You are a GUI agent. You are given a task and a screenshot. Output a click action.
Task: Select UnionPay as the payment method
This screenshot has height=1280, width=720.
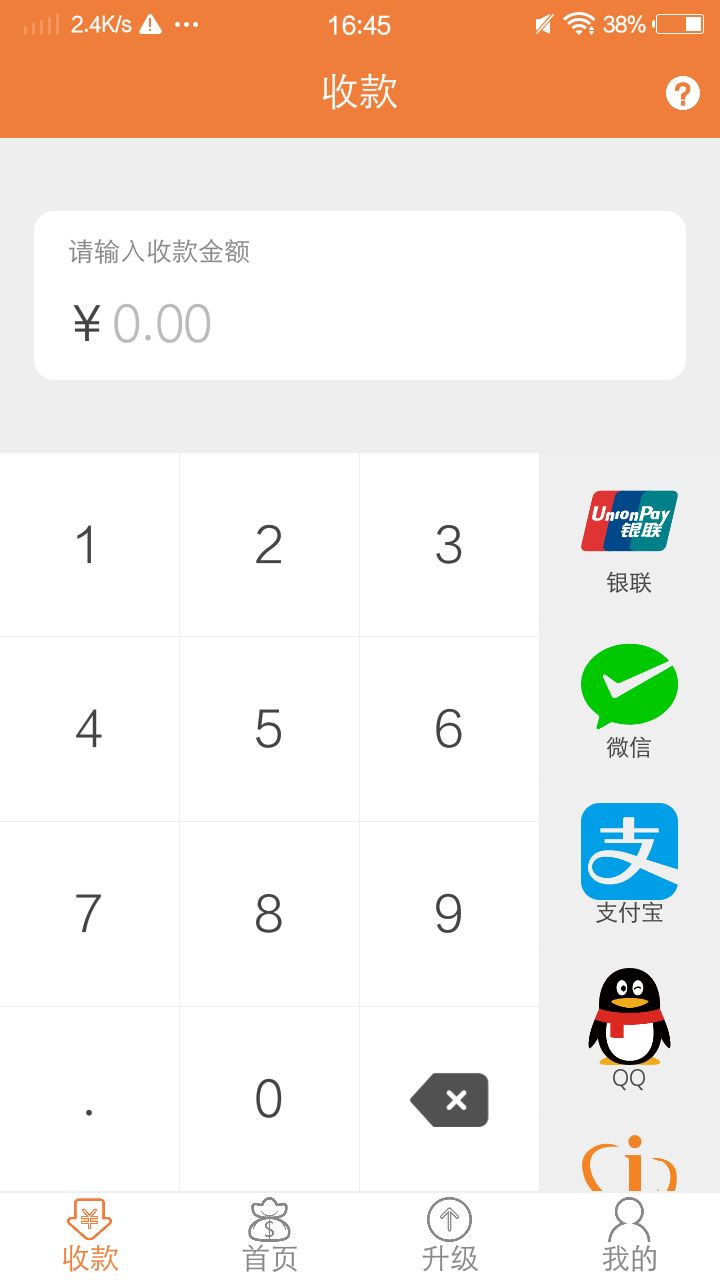(628, 535)
